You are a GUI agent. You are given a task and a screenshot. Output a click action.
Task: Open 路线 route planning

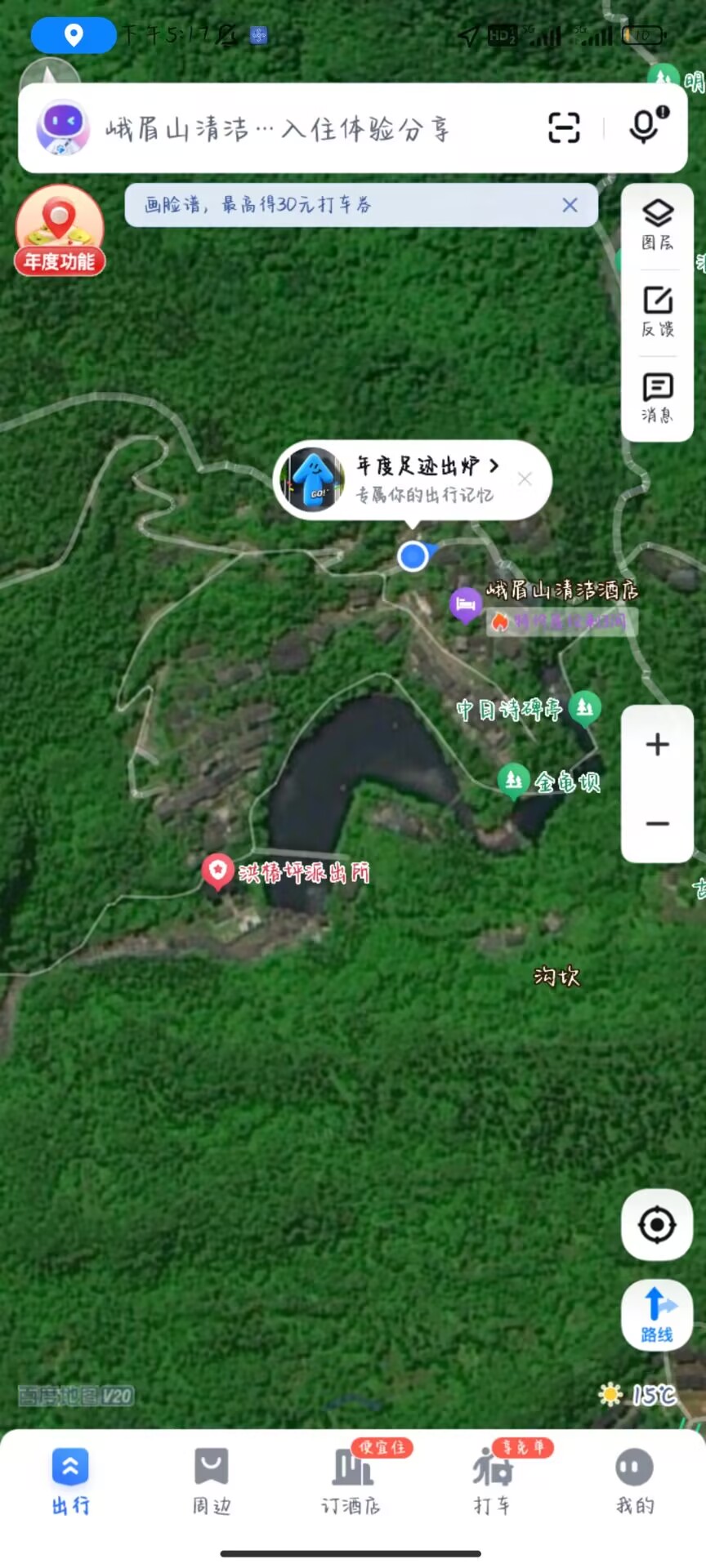[x=657, y=1315]
